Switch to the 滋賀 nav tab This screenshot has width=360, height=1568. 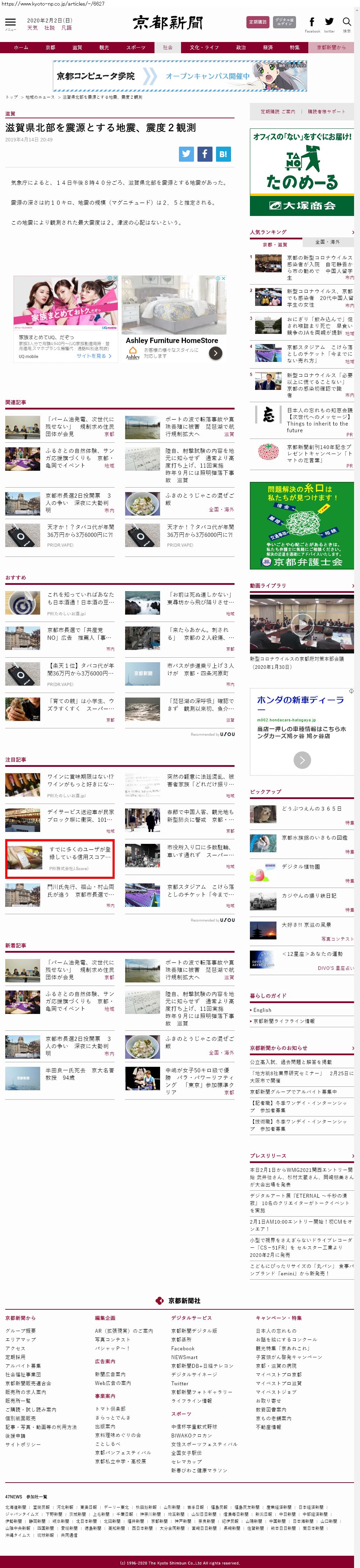(x=77, y=48)
